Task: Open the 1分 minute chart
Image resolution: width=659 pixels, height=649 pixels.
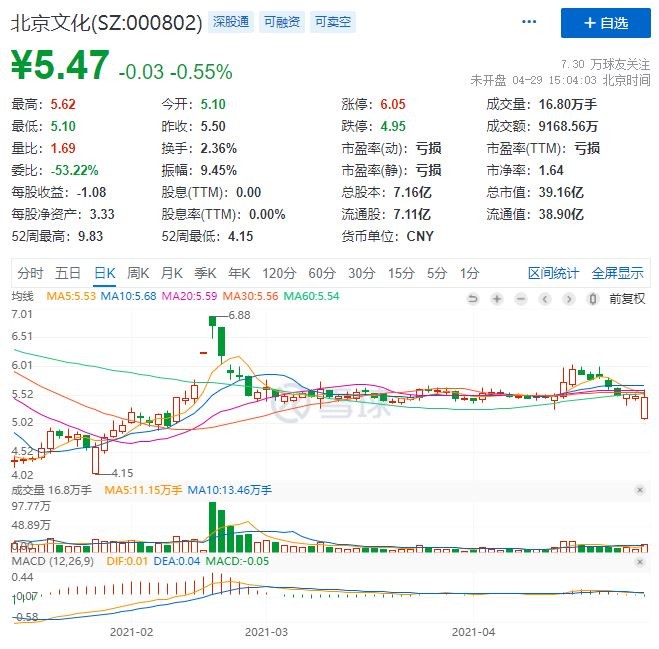Action: tap(469, 273)
